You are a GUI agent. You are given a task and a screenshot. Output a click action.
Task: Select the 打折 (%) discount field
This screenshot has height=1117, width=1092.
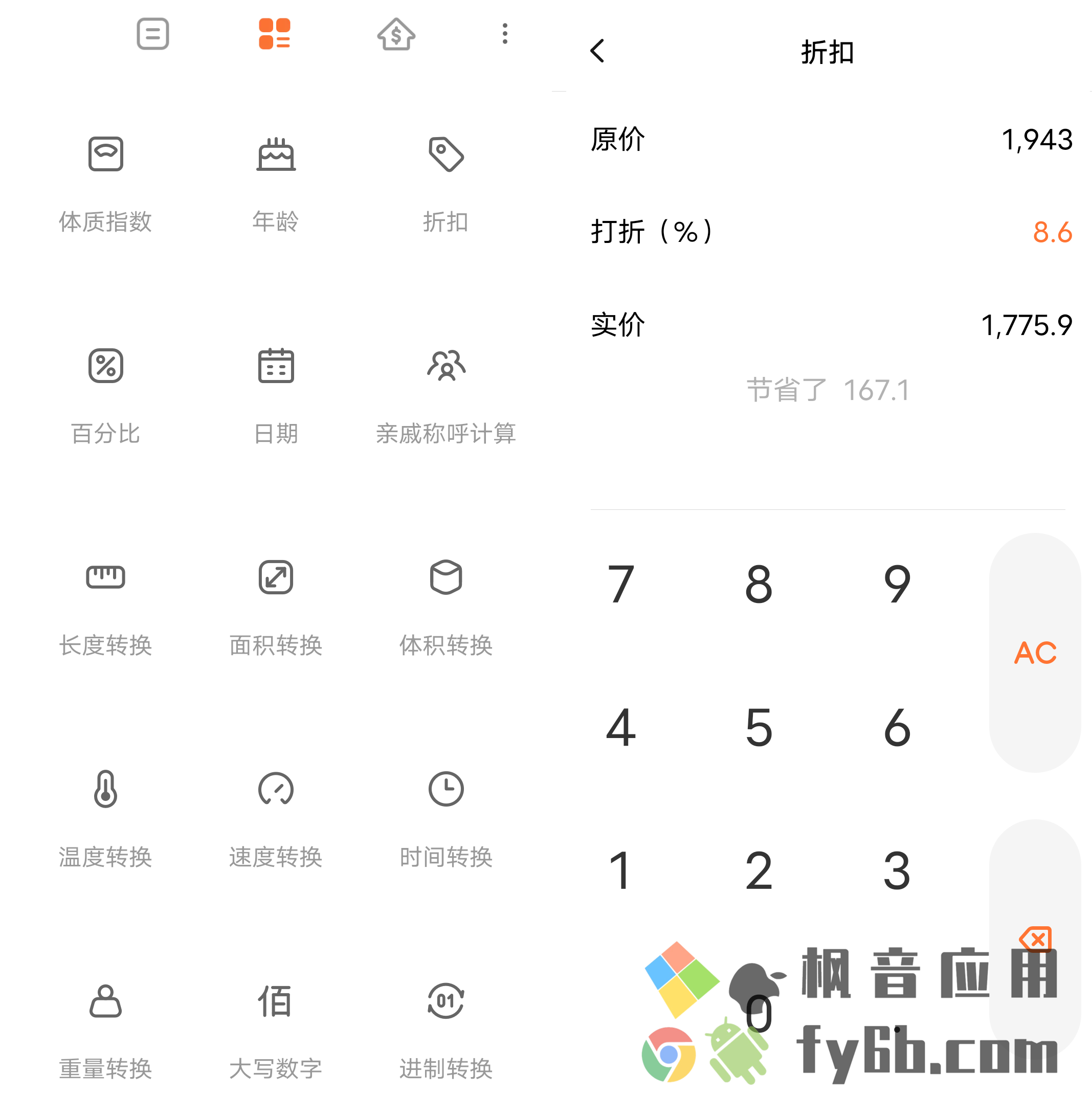pos(832,232)
